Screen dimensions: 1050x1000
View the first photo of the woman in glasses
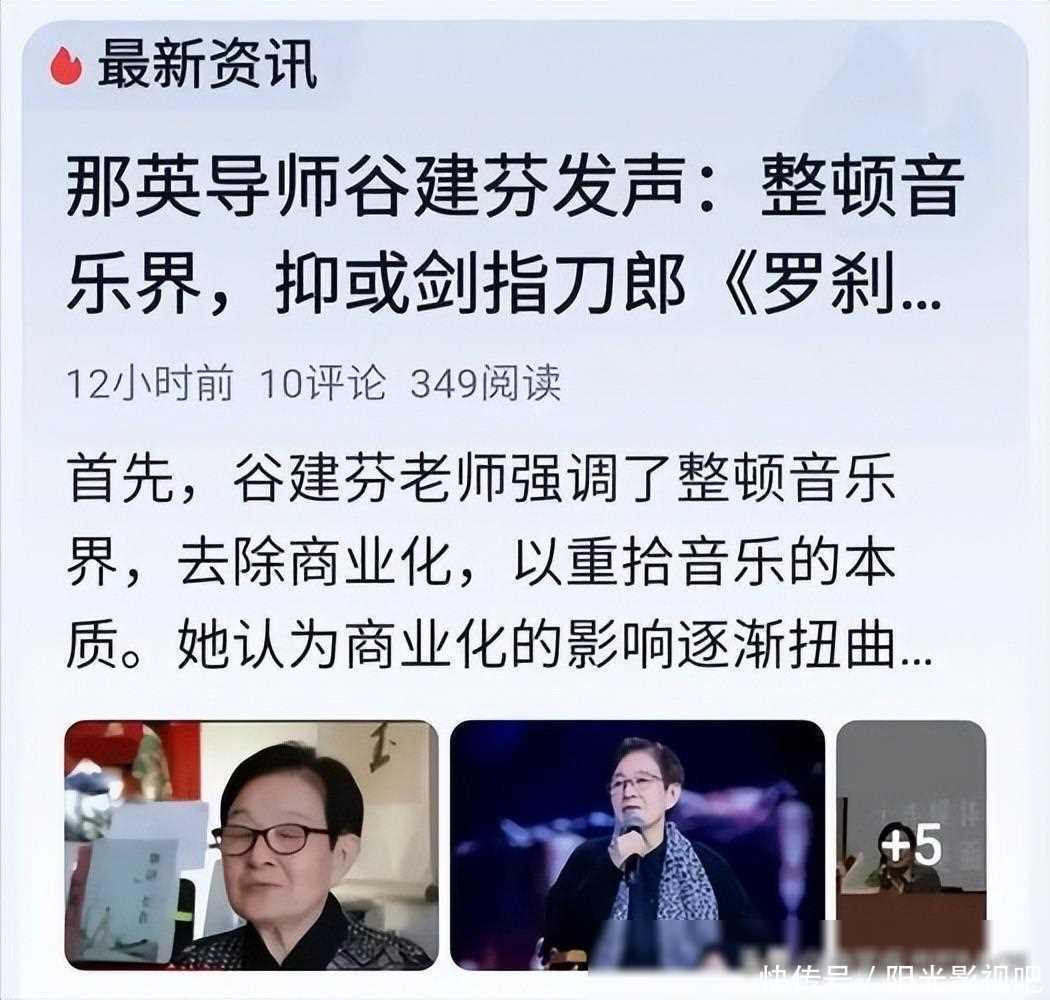click(x=251, y=845)
